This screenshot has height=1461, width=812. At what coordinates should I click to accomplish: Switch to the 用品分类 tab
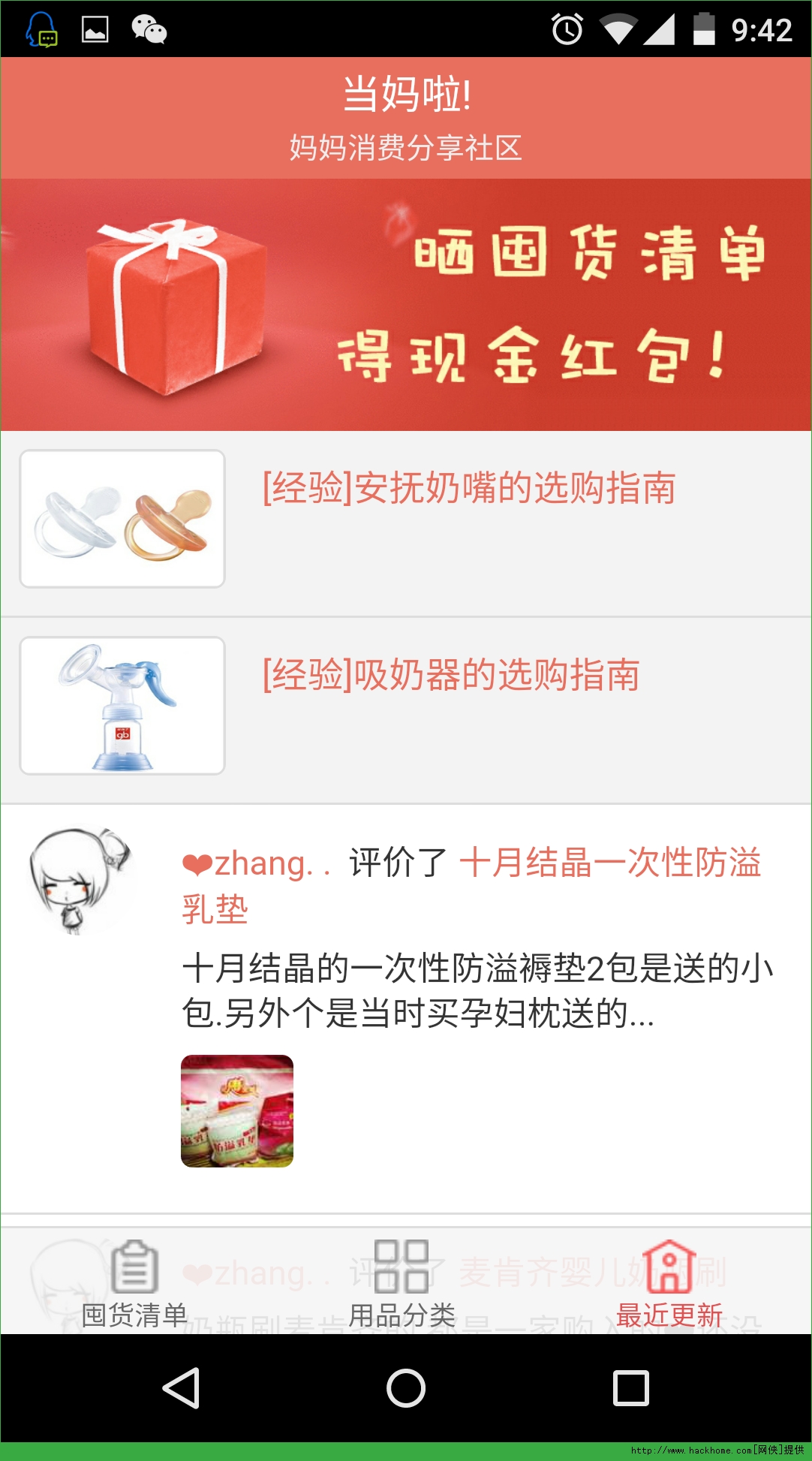pyautogui.click(x=402, y=1285)
